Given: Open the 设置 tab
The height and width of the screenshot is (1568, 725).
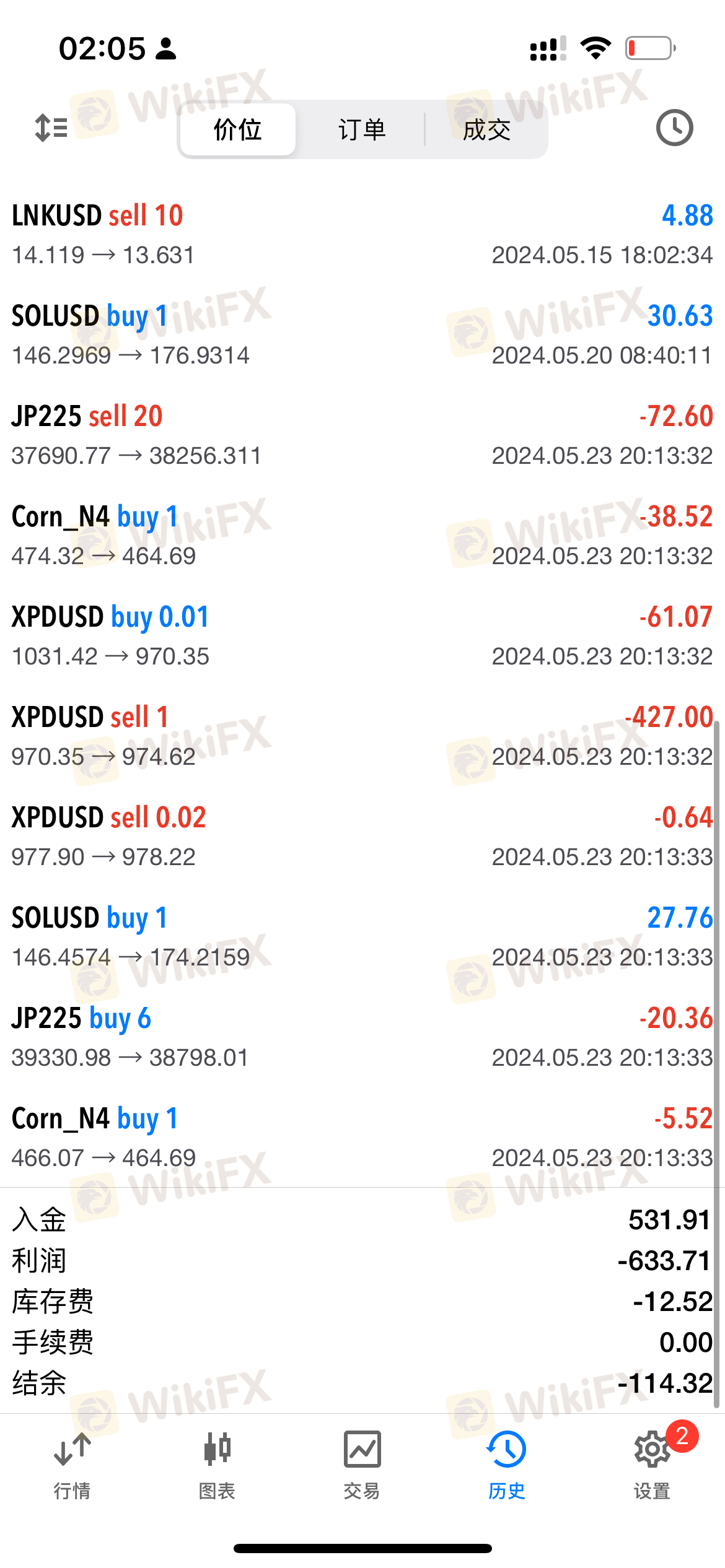Looking at the screenshot, I should [x=652, y=1465].
